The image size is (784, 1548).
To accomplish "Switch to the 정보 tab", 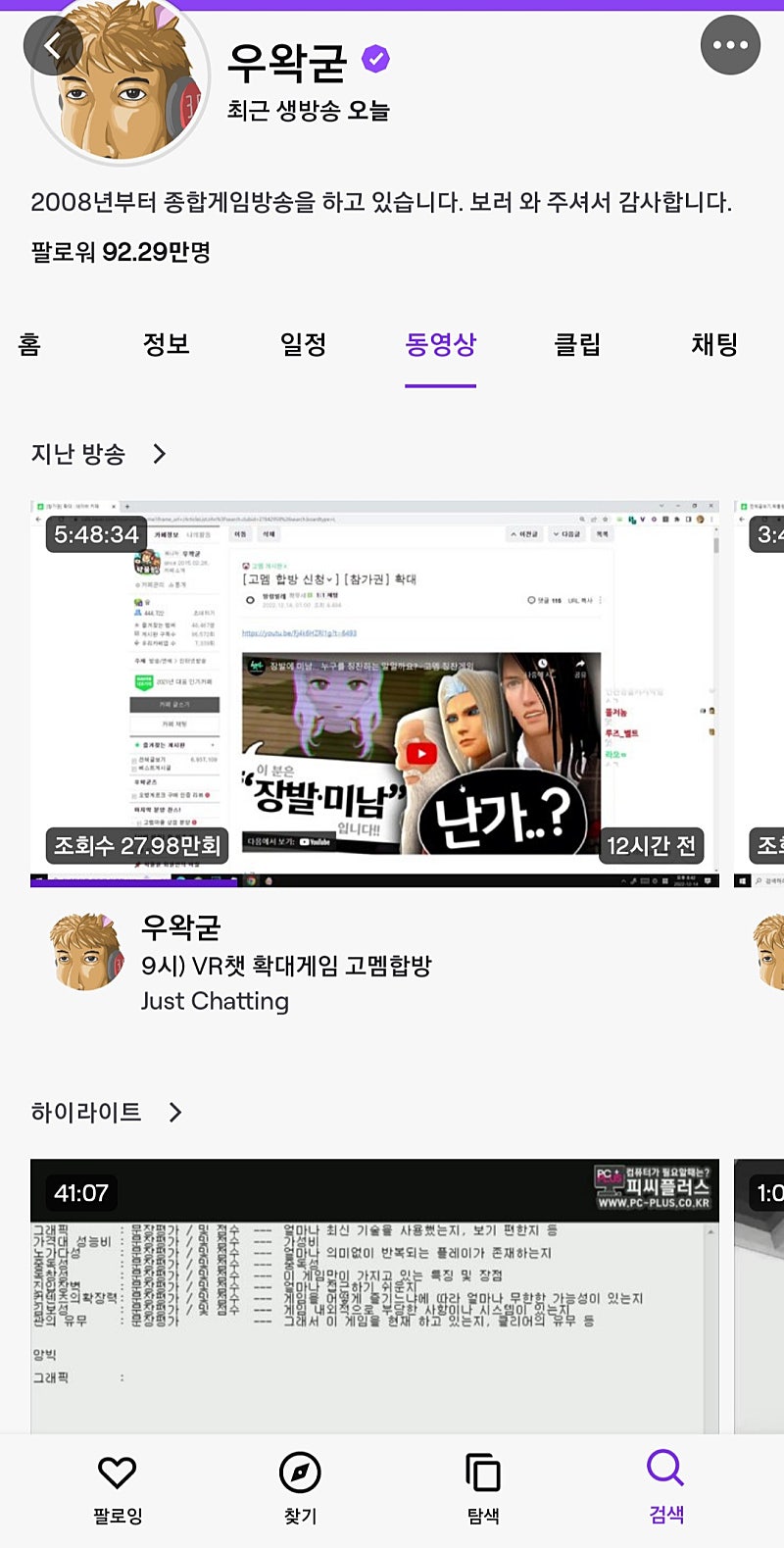I will point(166,344).
